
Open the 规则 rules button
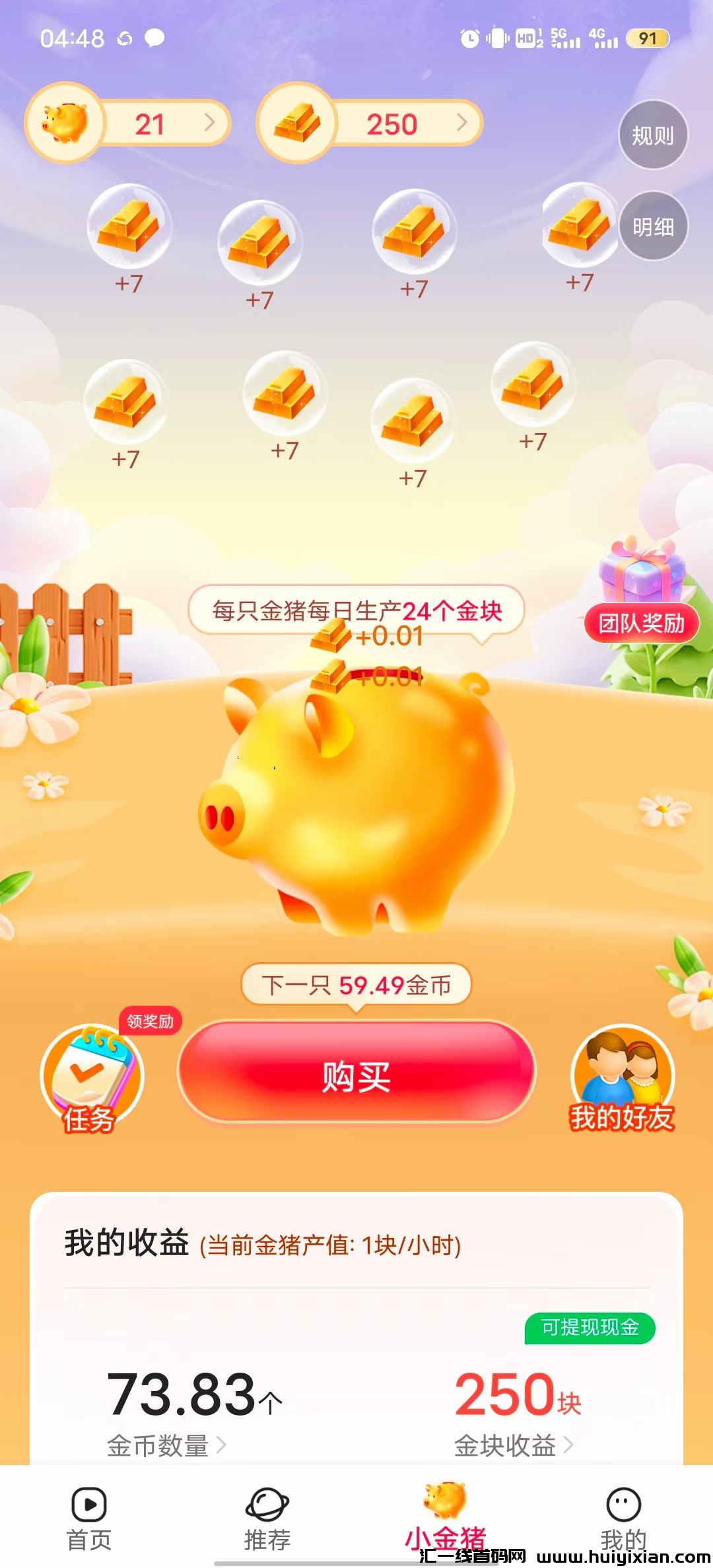652,135
